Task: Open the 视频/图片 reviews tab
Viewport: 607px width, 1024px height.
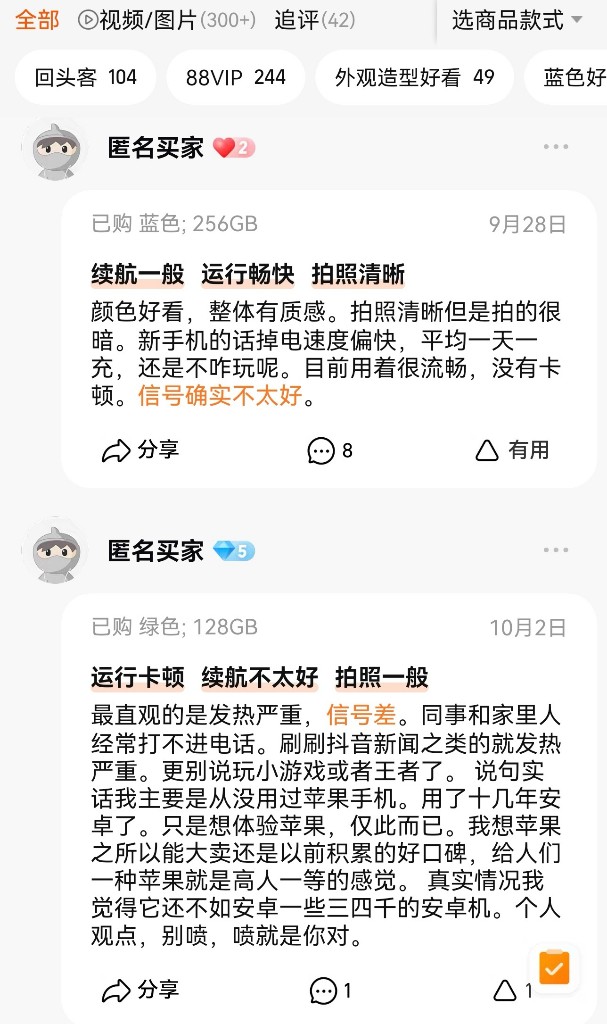Action: click(166, 19)
